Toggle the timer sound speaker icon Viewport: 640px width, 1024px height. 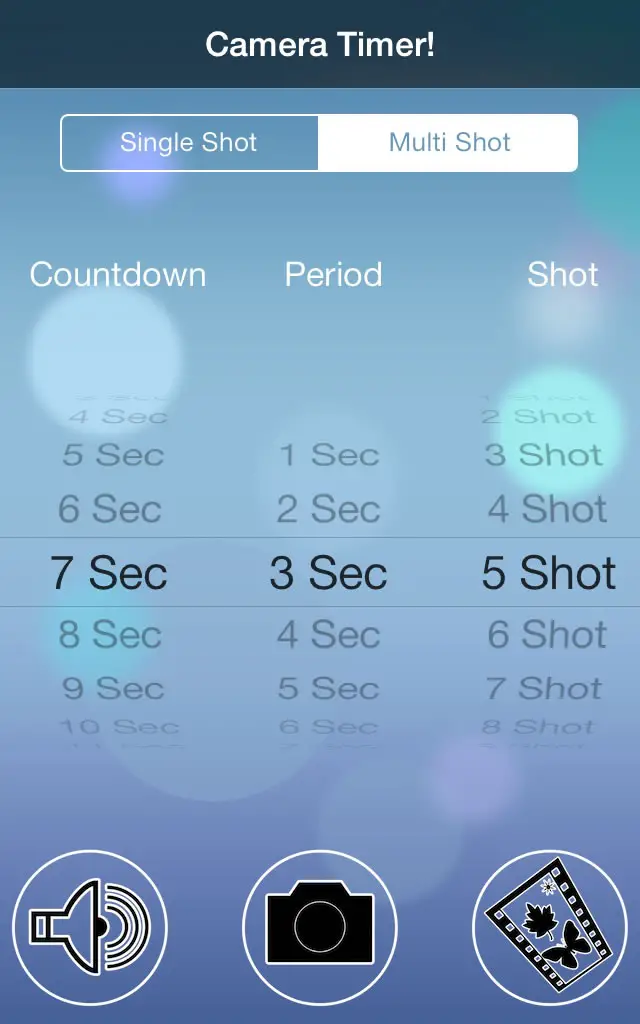(90, 927)
